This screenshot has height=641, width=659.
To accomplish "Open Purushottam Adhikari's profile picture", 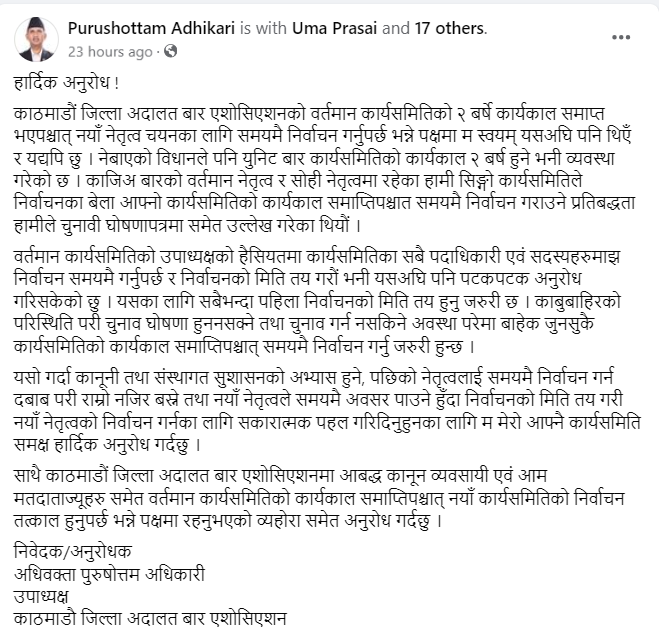I will 36,38.
